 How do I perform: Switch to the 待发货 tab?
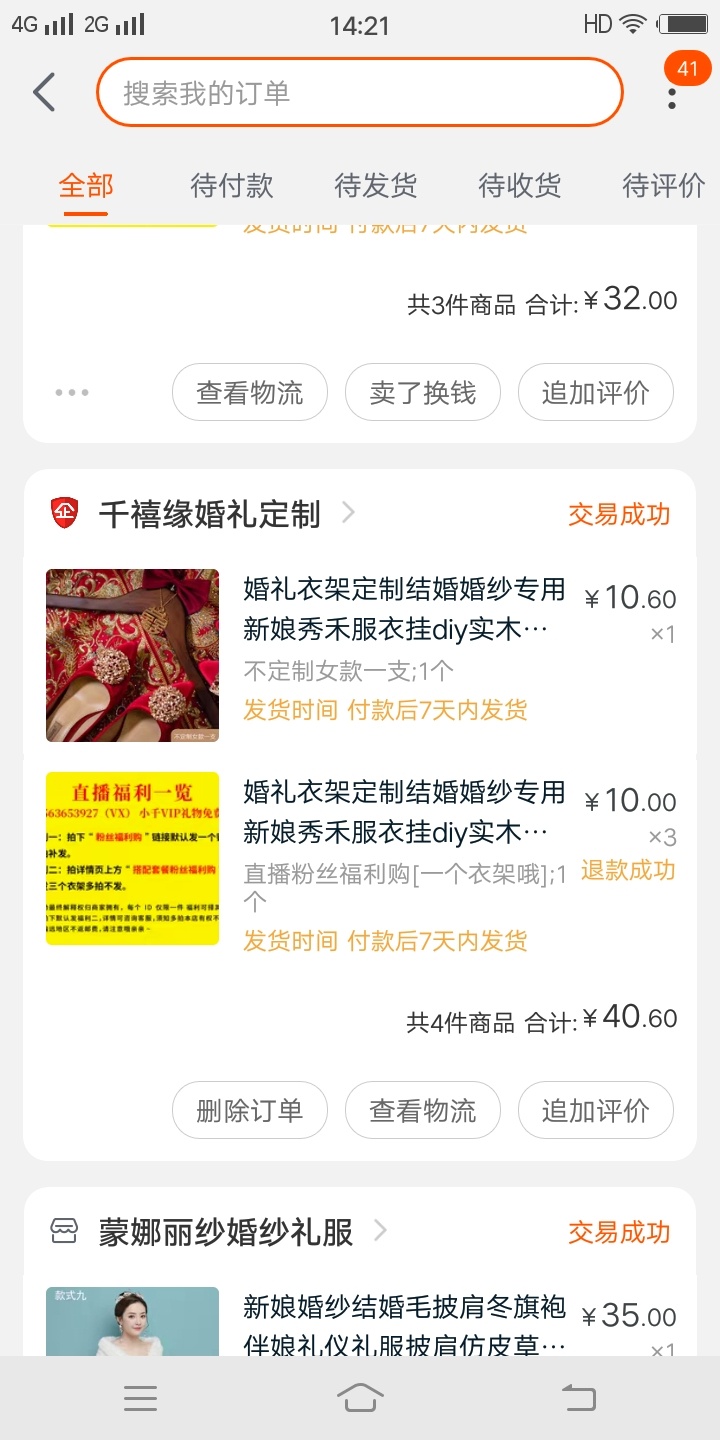pyautogui.click(x=376, y=185)
